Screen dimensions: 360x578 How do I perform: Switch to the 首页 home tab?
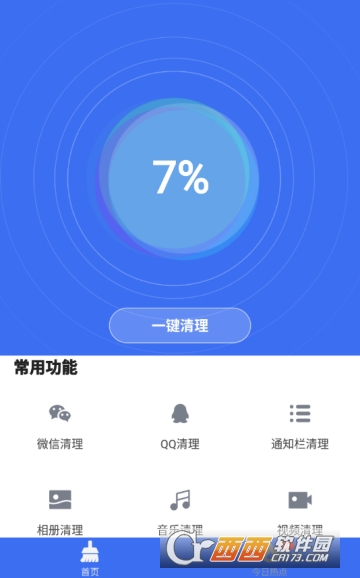point(90,558)
